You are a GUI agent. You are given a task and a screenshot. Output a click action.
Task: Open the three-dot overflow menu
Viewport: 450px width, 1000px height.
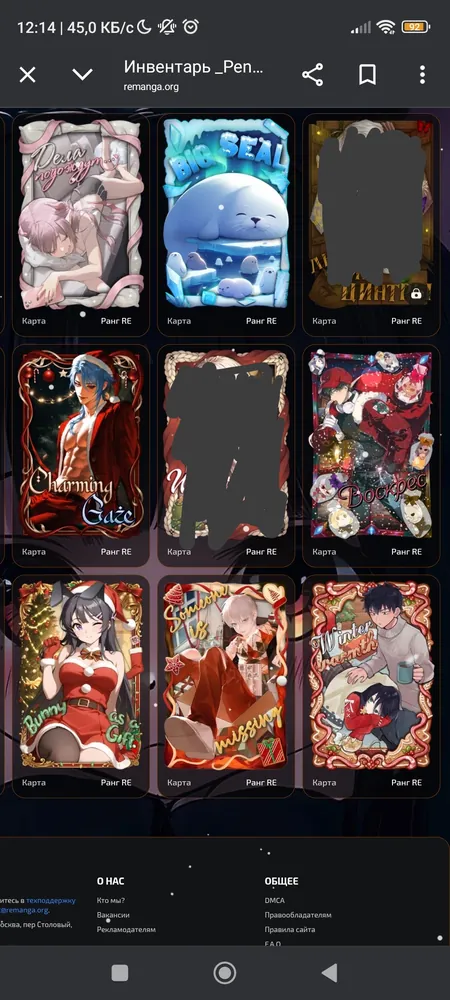click(x=422, y=75)
